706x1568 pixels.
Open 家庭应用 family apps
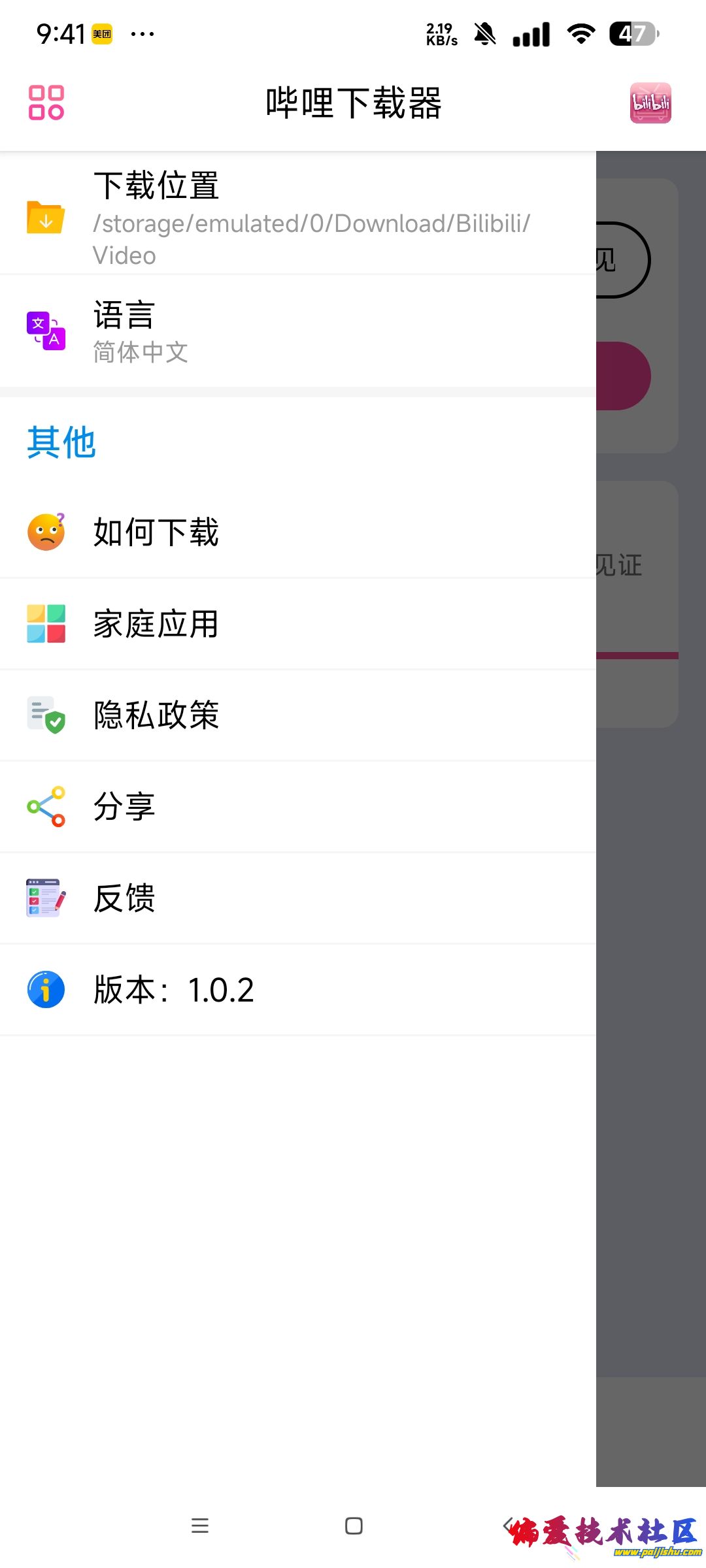click(x=297, y=623)
